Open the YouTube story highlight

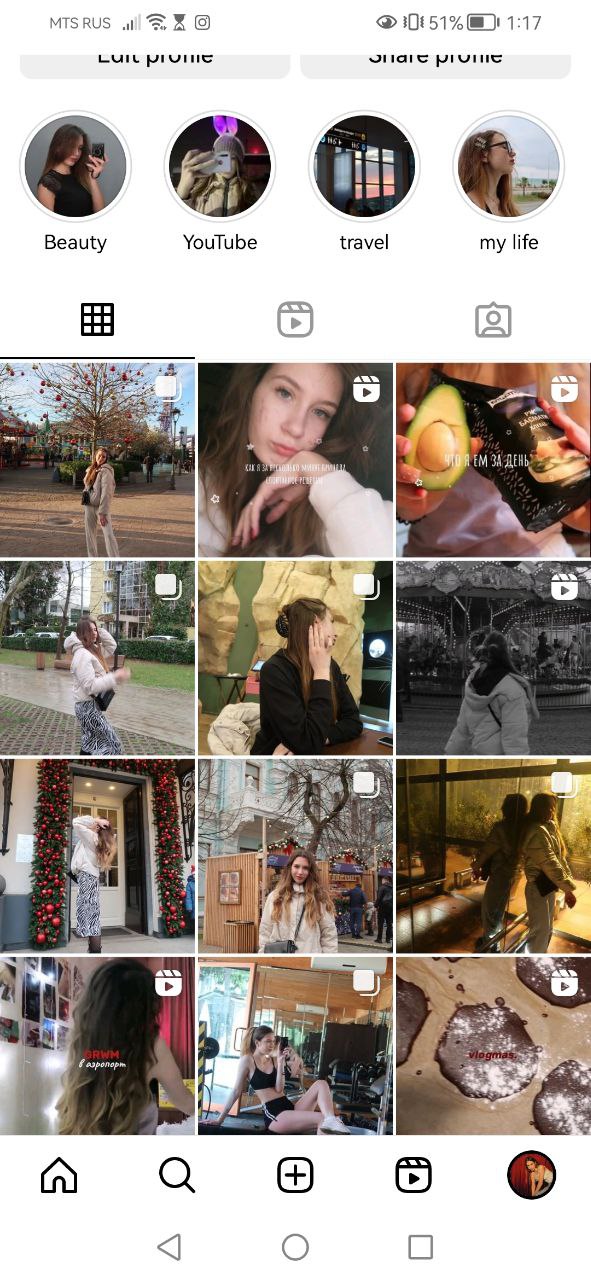(220, 166)
